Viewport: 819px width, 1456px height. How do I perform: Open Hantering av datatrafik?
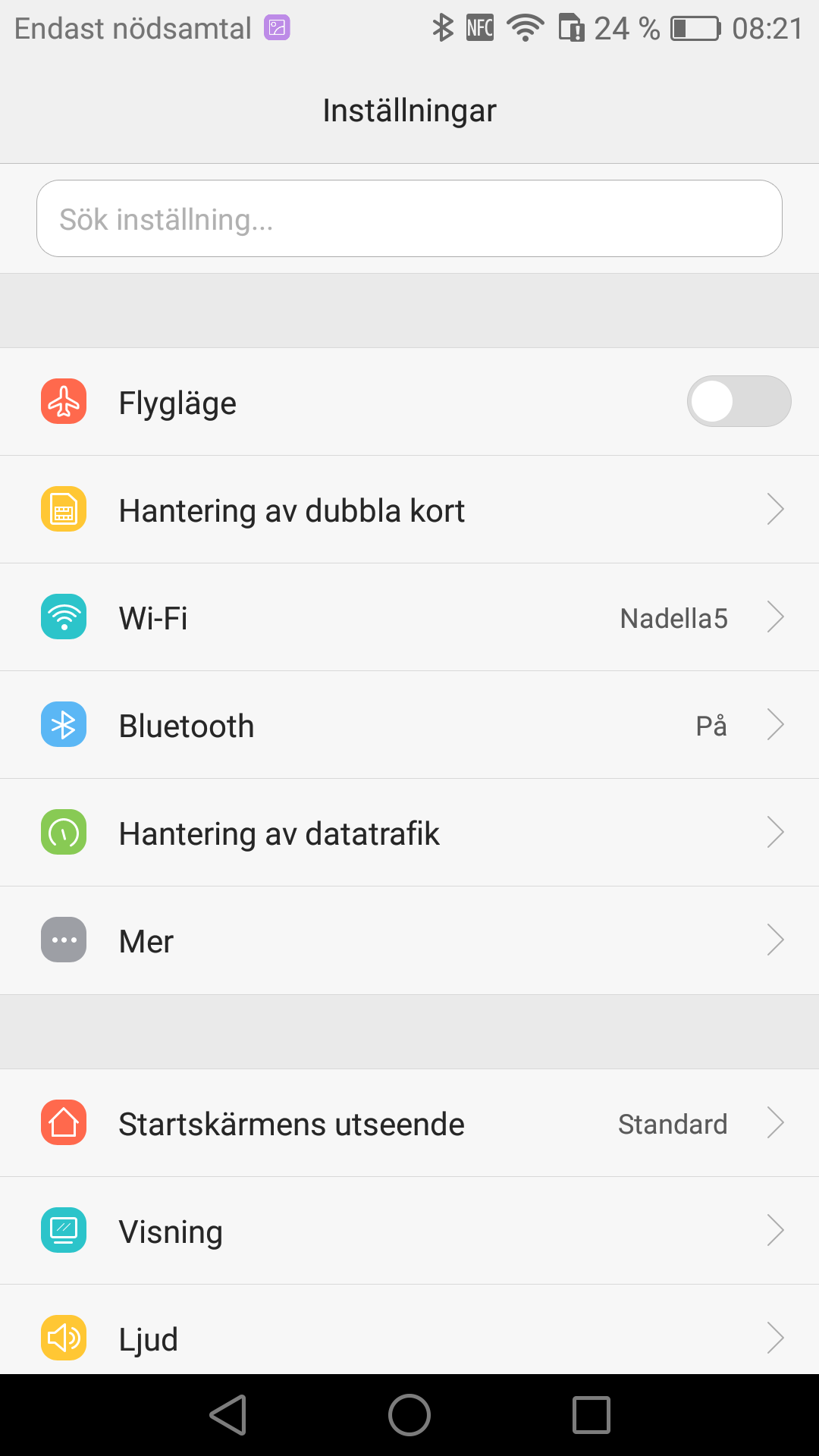(409, 833)
